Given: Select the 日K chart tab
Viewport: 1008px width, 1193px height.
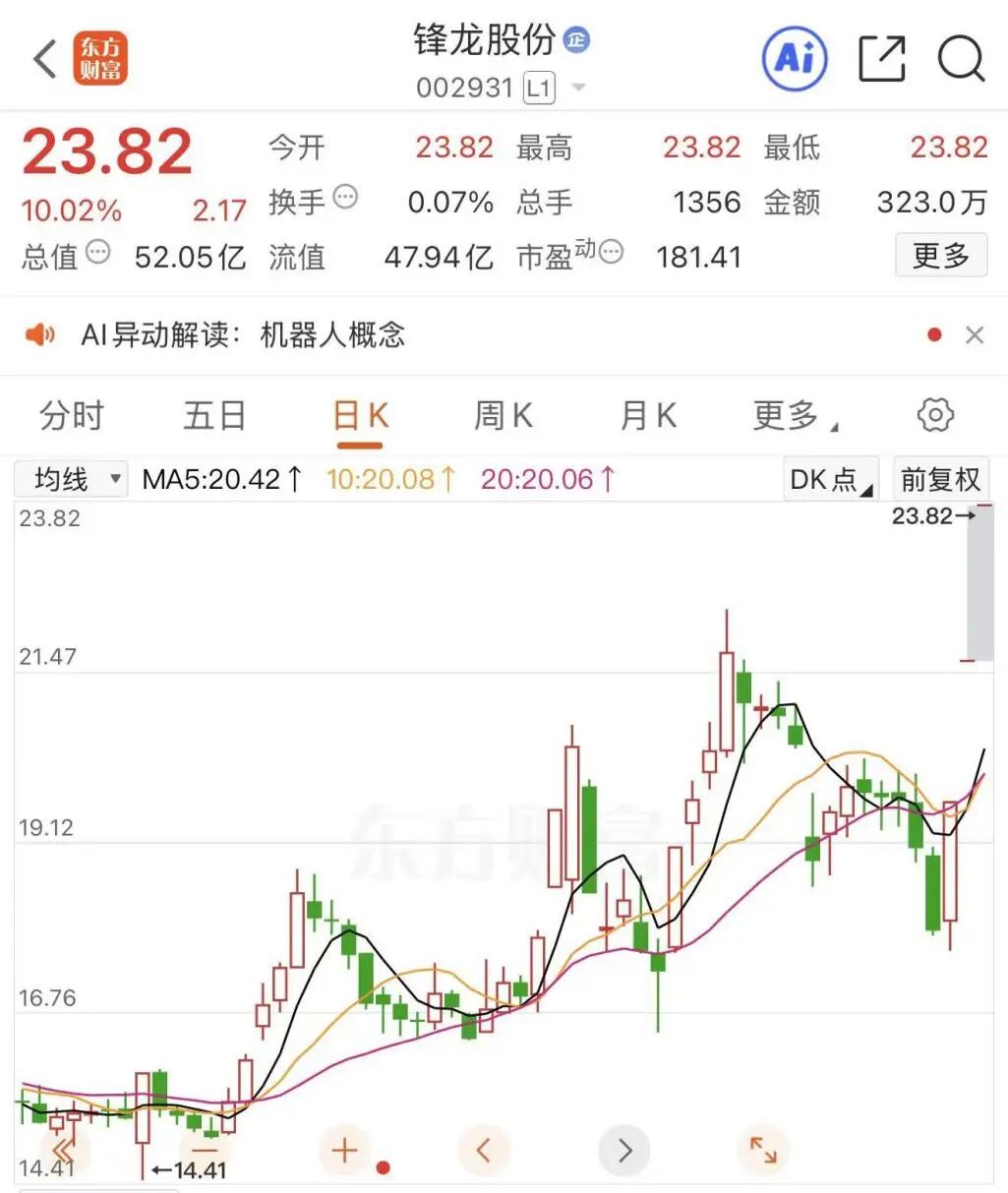Looking at the screenshot, I should tap(360, 416).
